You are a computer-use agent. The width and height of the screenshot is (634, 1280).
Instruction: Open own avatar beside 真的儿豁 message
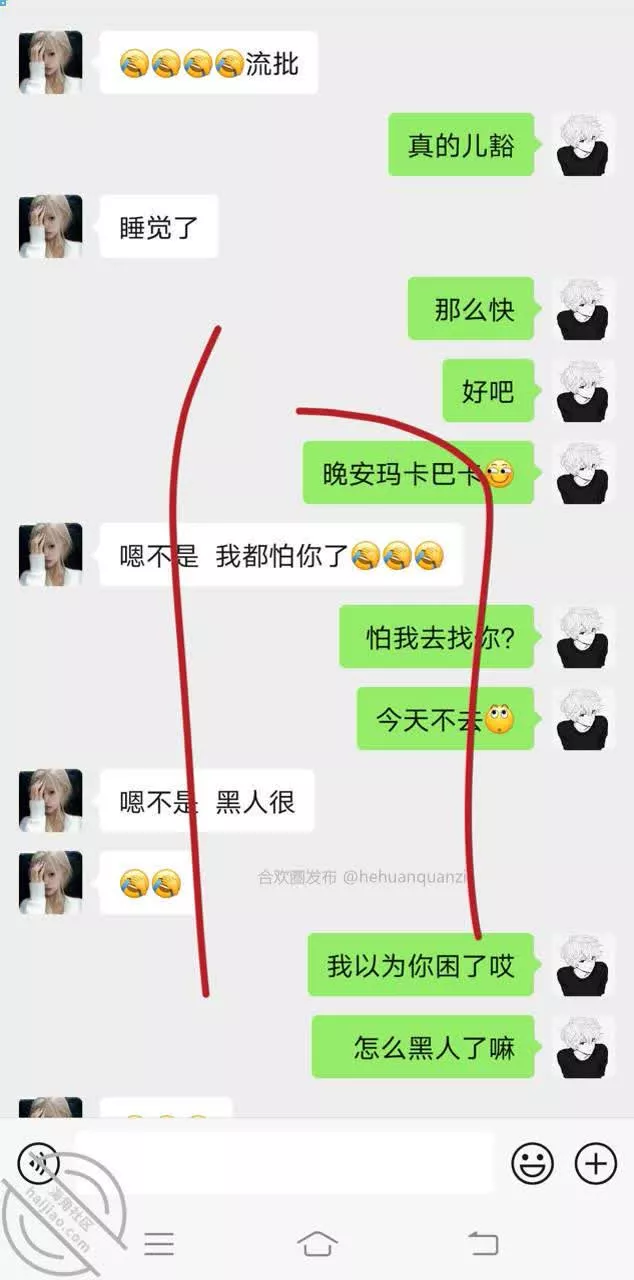click(x=583, y=145)
